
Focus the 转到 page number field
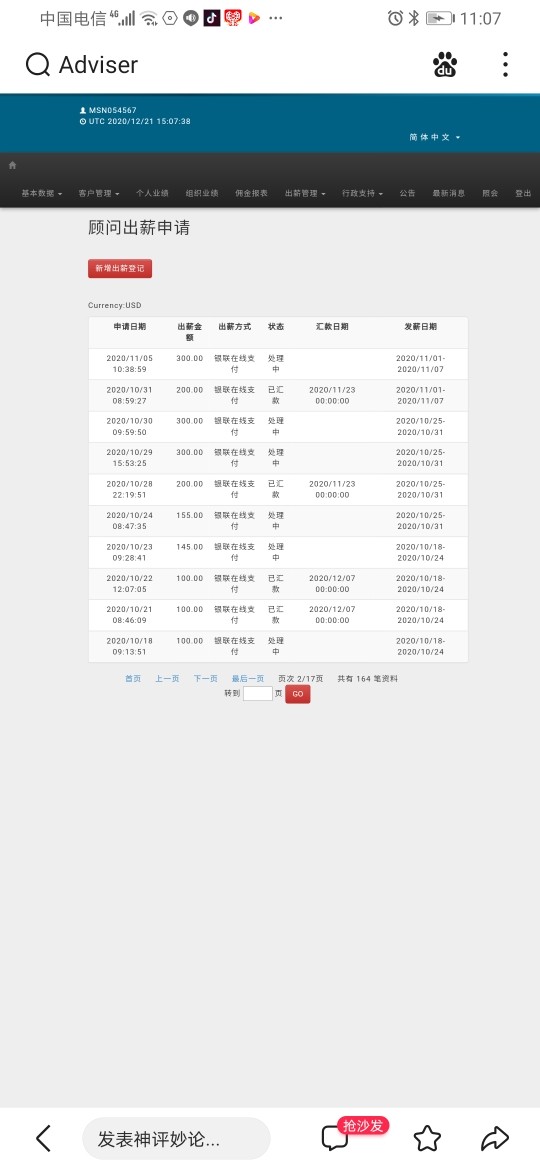click(x=258, y=694)
